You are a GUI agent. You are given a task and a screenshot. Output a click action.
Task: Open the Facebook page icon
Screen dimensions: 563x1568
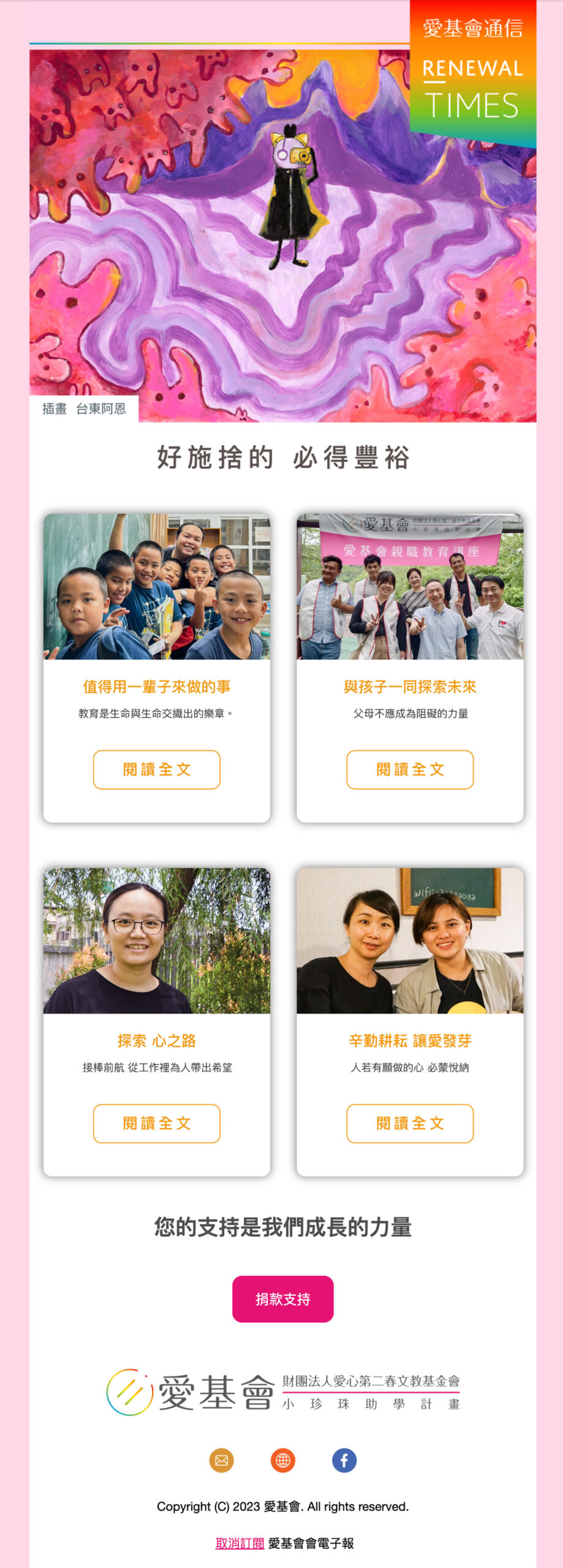pyautogui.click(x=344, y=1460)
